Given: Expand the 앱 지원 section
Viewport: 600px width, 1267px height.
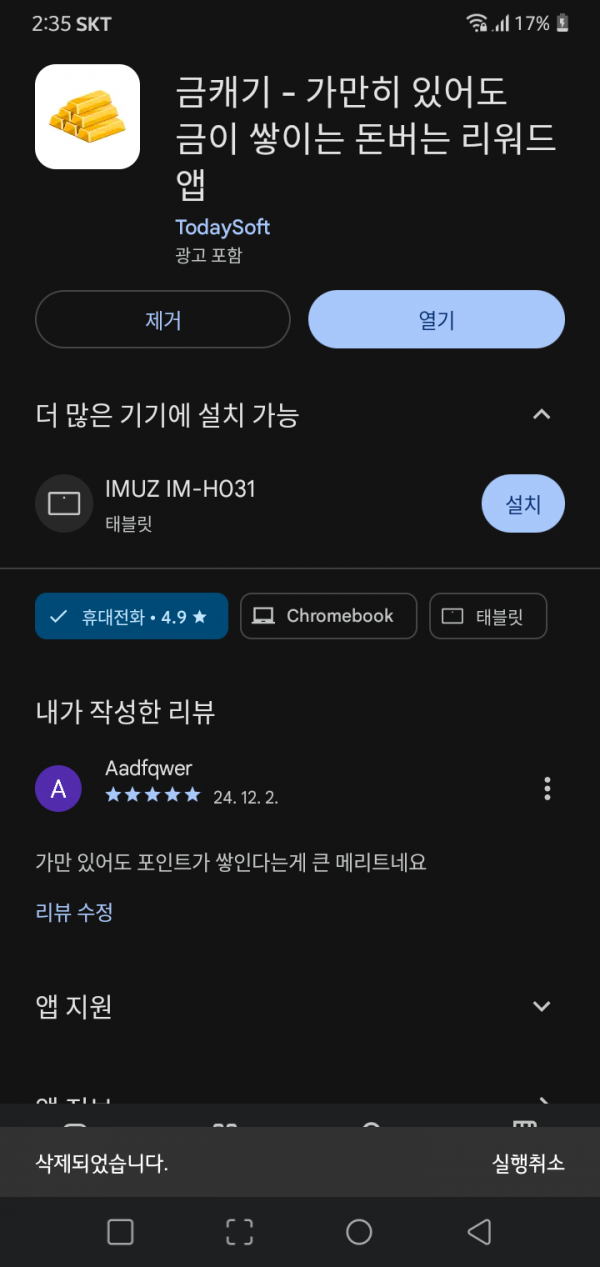Looking at the screenshot, I should pyautogui.click(x=541, y=1006).
